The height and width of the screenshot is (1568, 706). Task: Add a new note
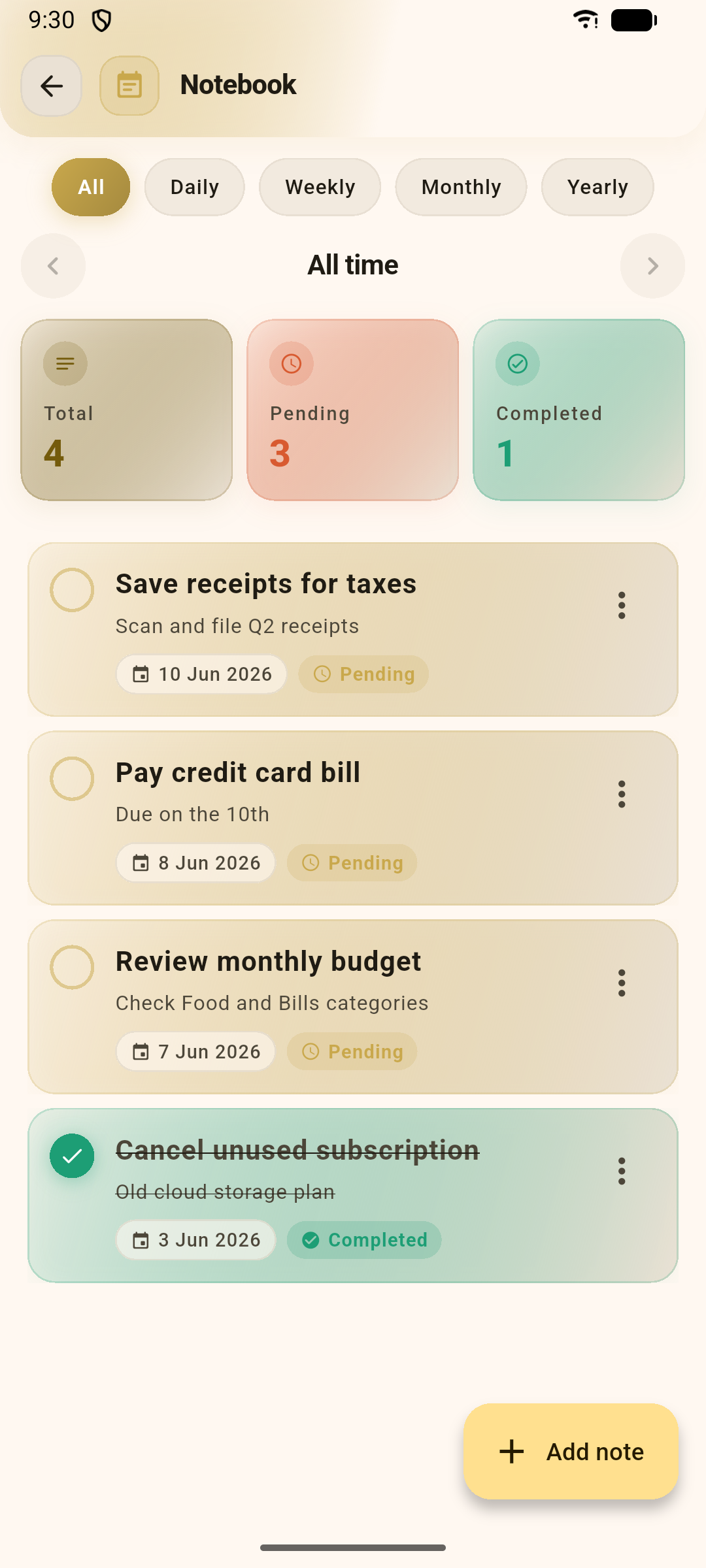pos(571,1451)
